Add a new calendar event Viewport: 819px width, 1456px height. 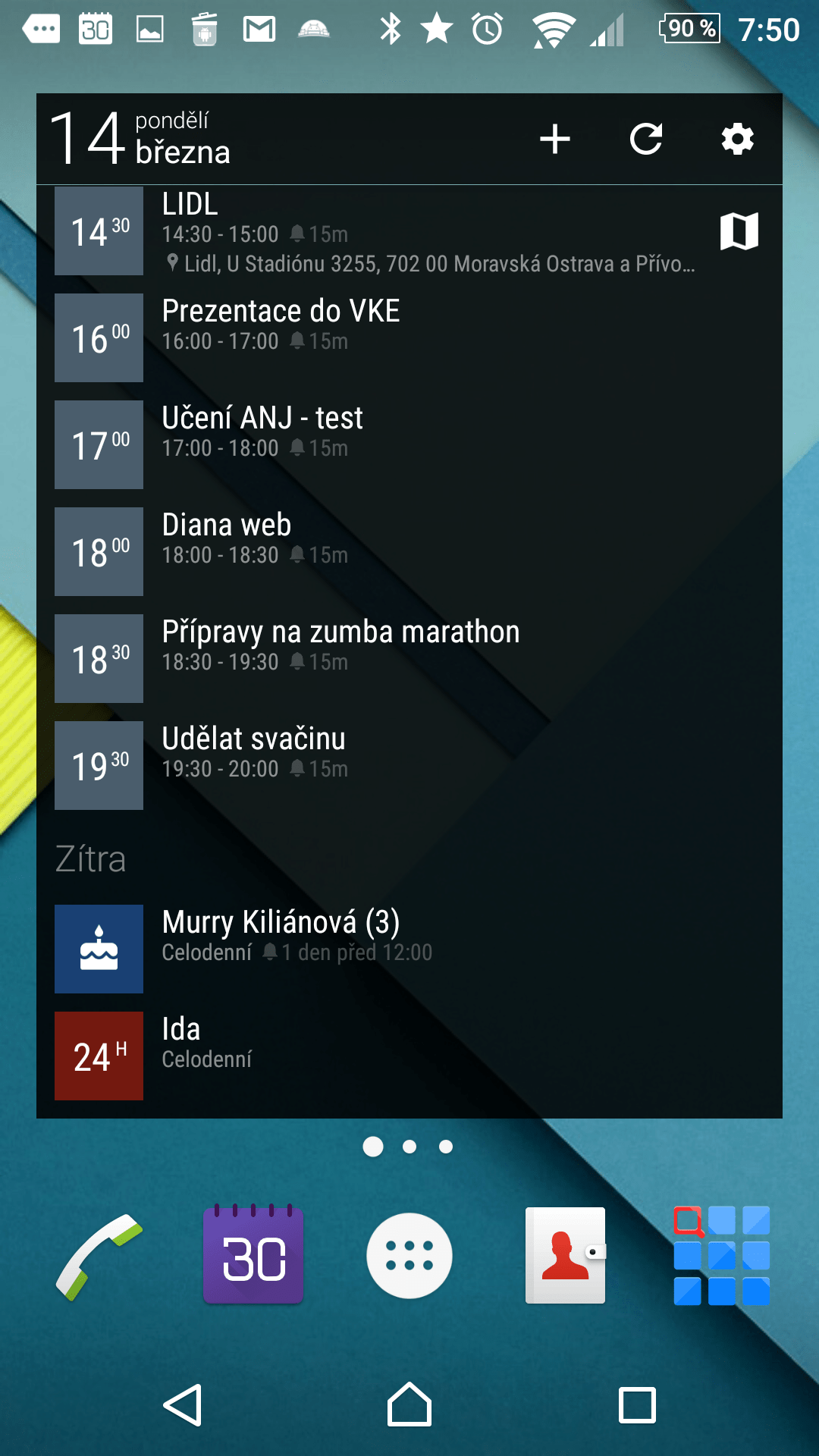coord(554,140)
